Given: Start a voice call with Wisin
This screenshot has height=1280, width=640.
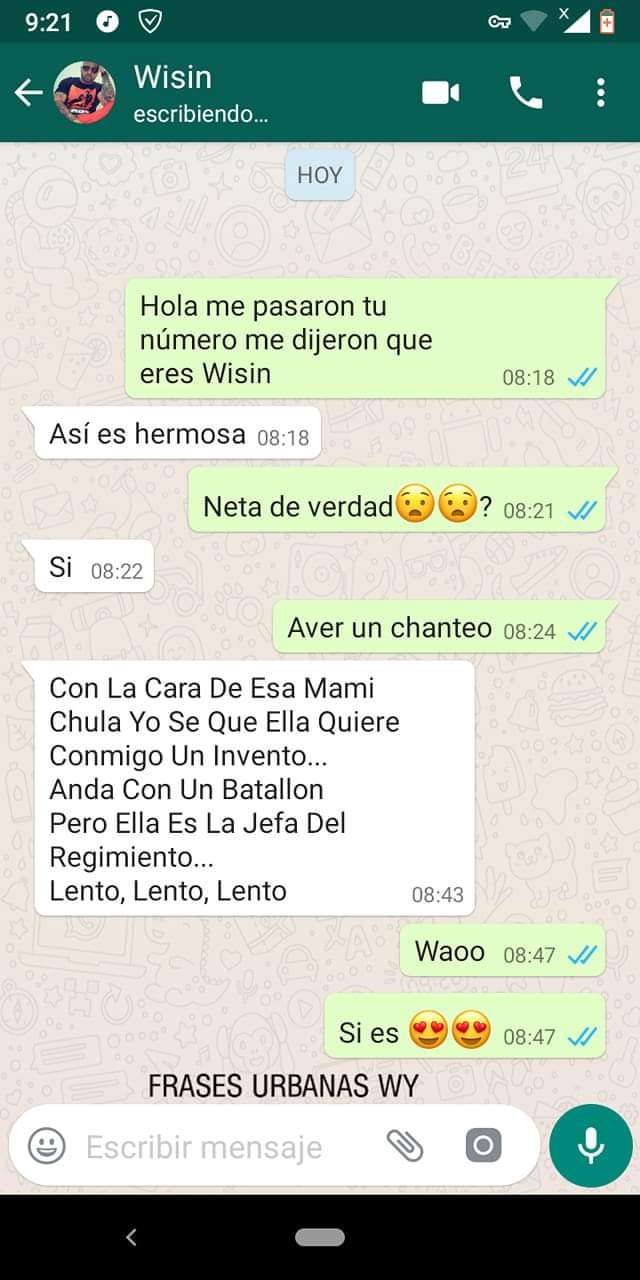Looking at the screenshot, I should 526,93.
